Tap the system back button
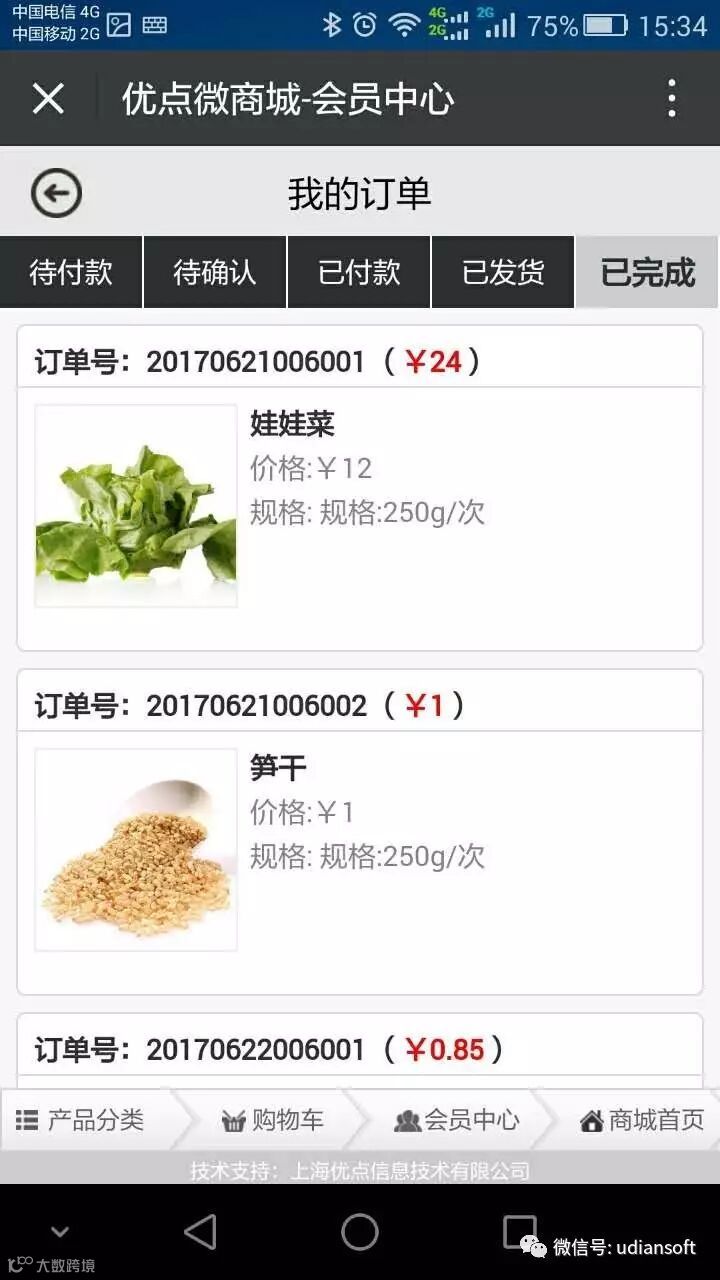720x1280 pixels. [x=200, y=1232]
